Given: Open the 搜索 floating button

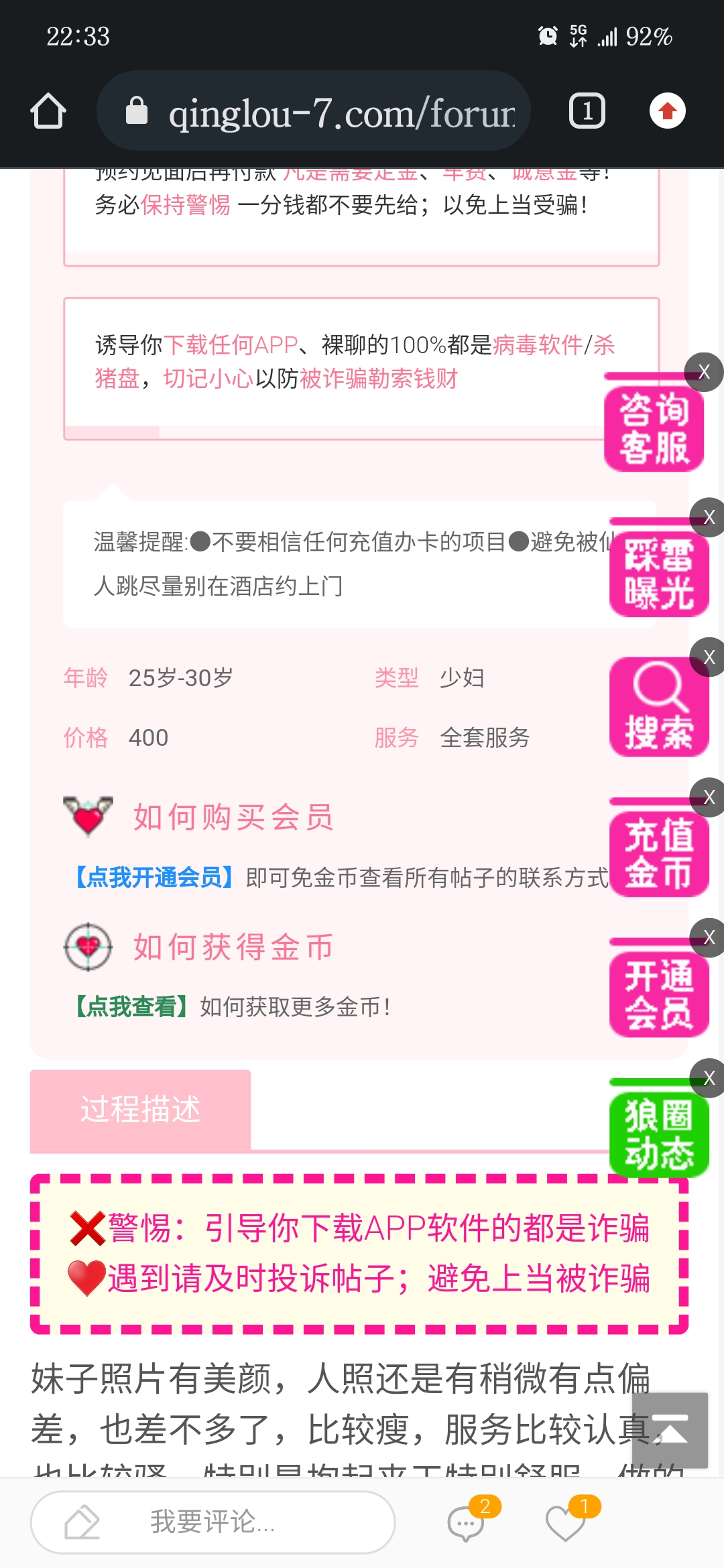Looking at the screenshot, I should (x=658, y=708).
